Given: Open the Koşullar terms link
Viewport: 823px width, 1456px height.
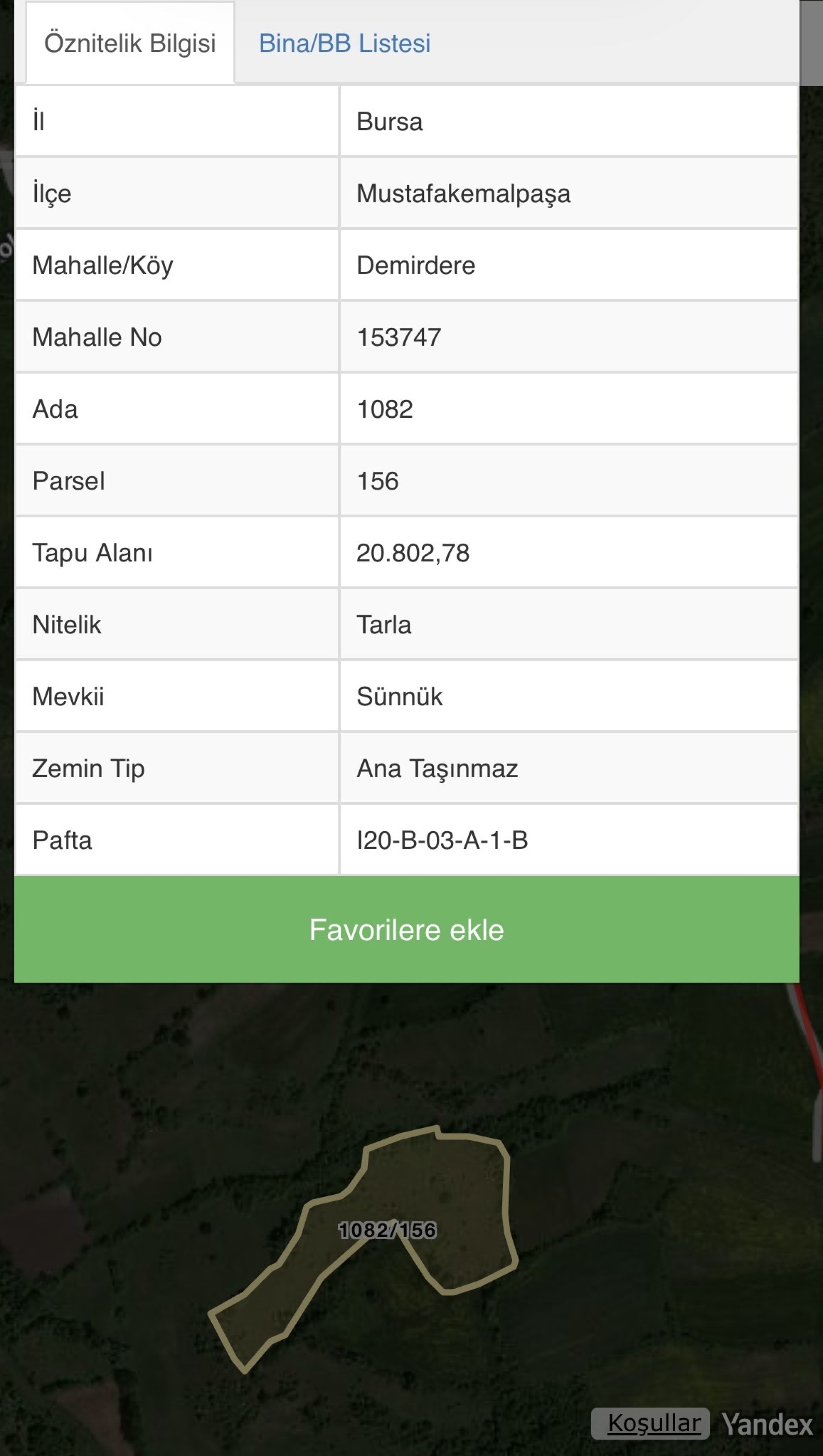Looking at the screenshot, I should pyautogui.click(x=653, y=1423).
